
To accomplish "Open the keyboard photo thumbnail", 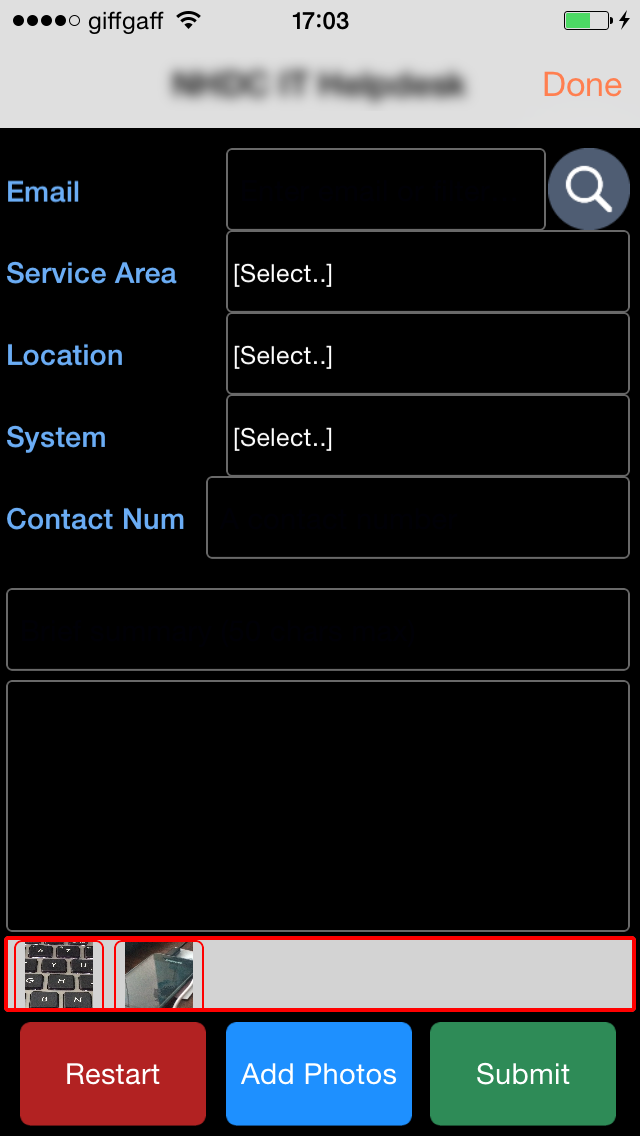I will [59, 974].
